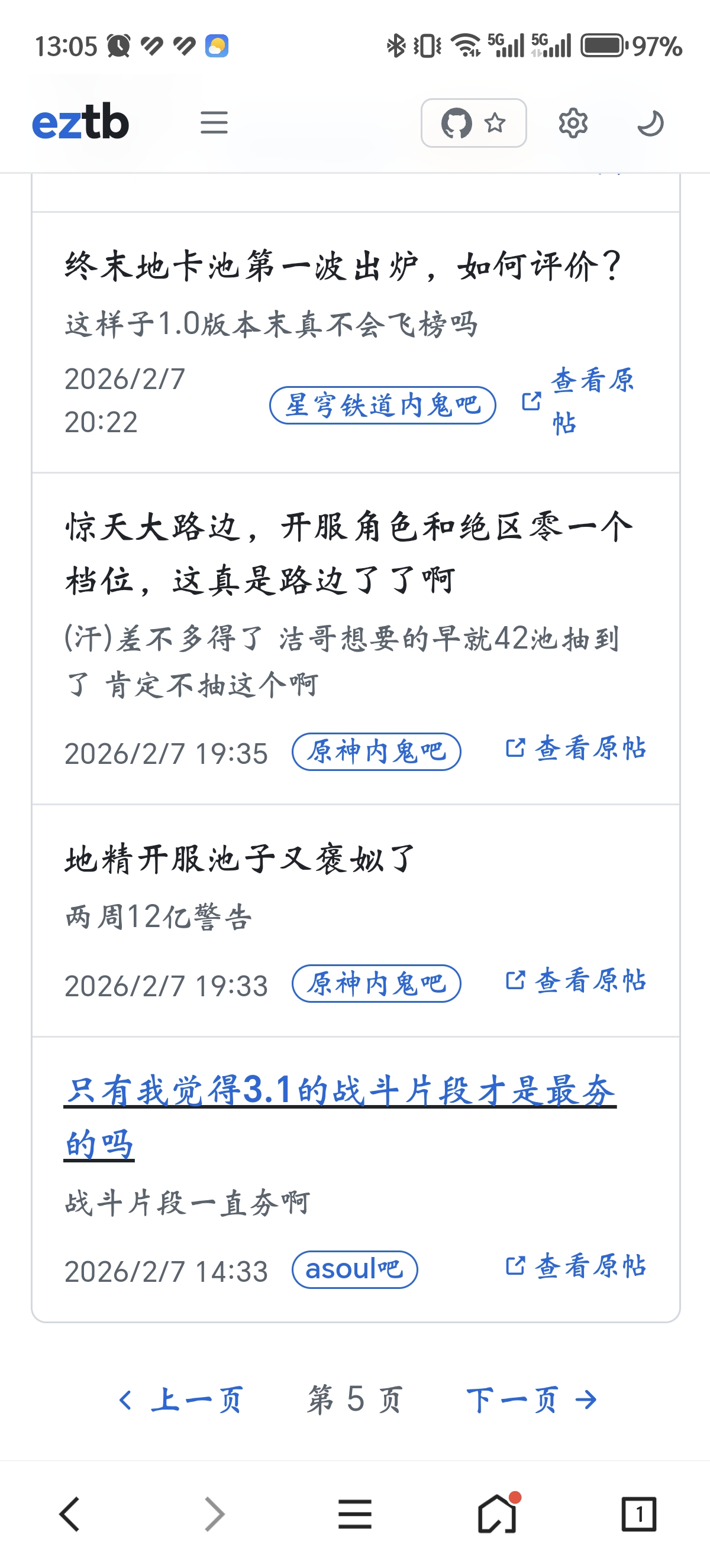
Task: Open the GitHub star button
Action: coord(473,123)
